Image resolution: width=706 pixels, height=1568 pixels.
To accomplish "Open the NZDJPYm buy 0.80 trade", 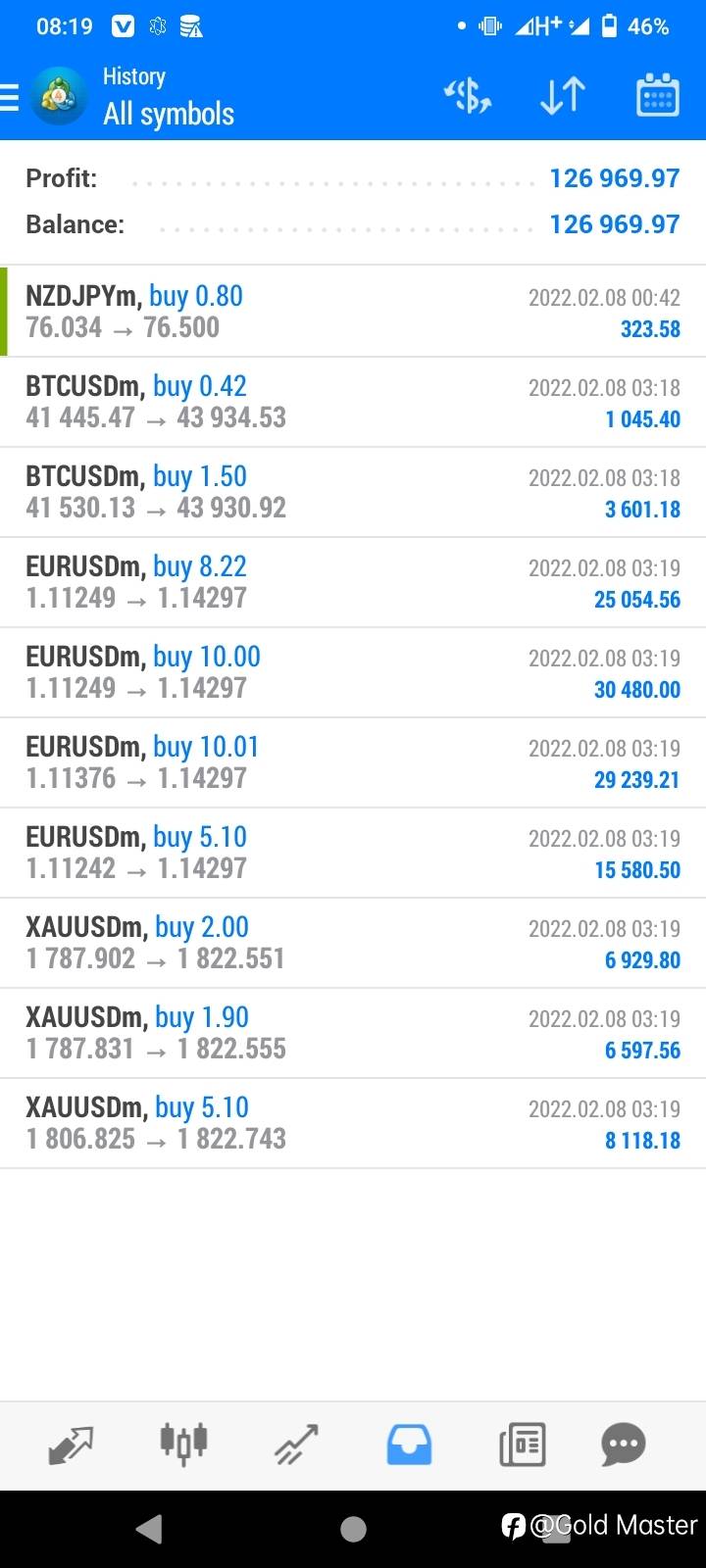I will (353, 312).
